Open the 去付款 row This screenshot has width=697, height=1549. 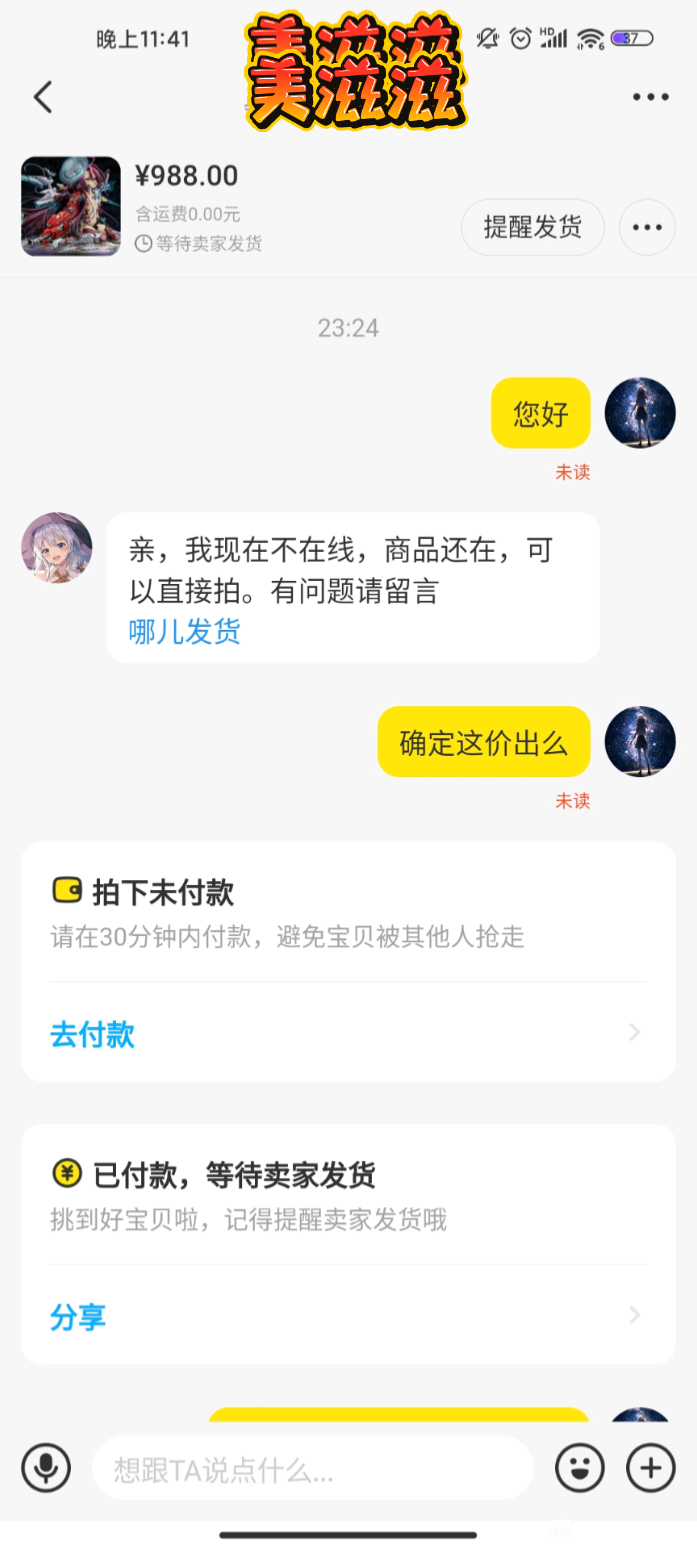click(348, 1033)
